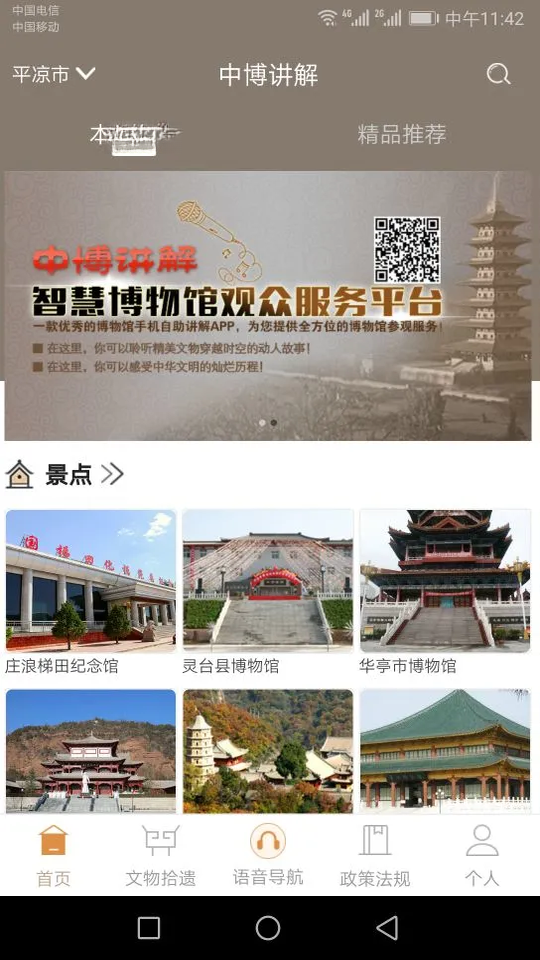Open 华亭市博物馆 card
540x960 pixels.
(444, 591)
